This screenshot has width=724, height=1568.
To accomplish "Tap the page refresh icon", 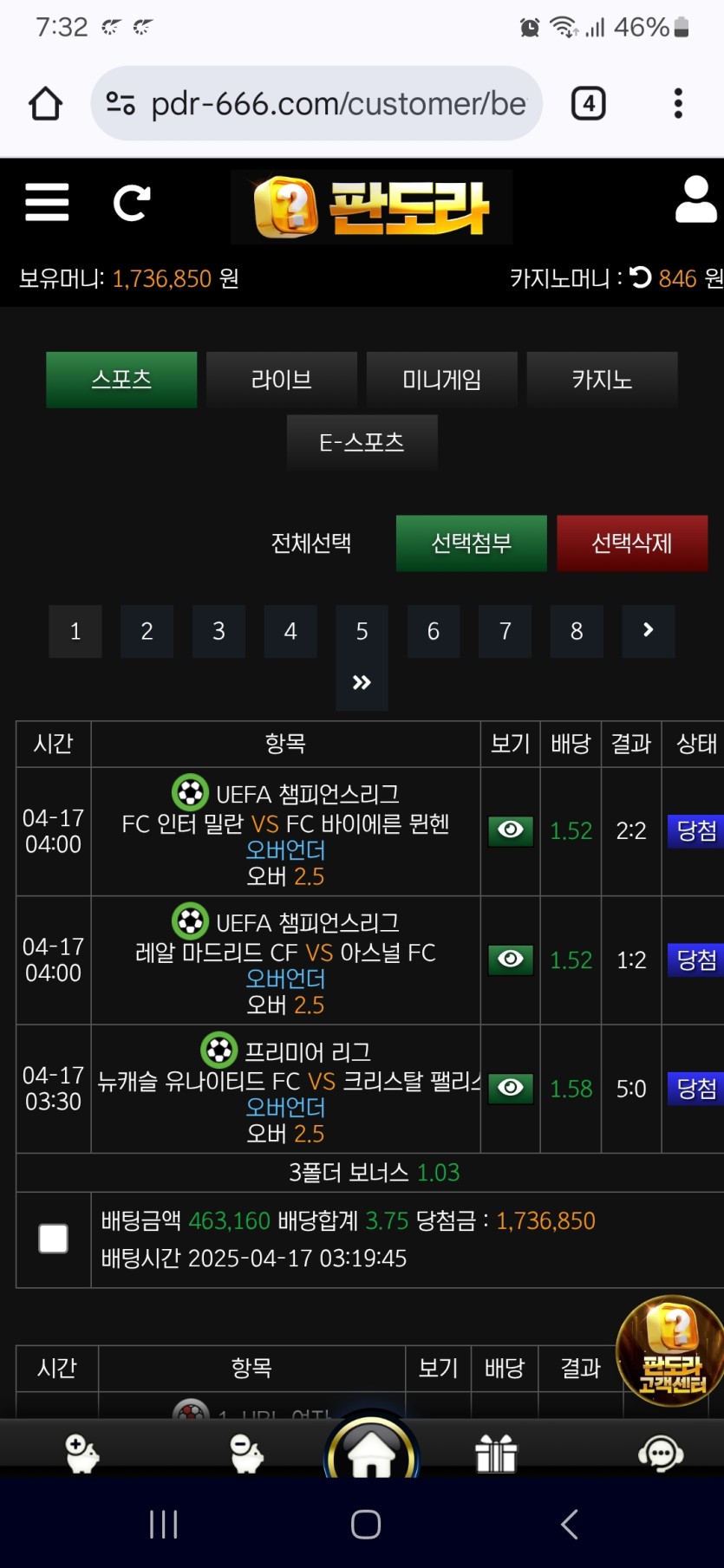I will coord(132,204).
